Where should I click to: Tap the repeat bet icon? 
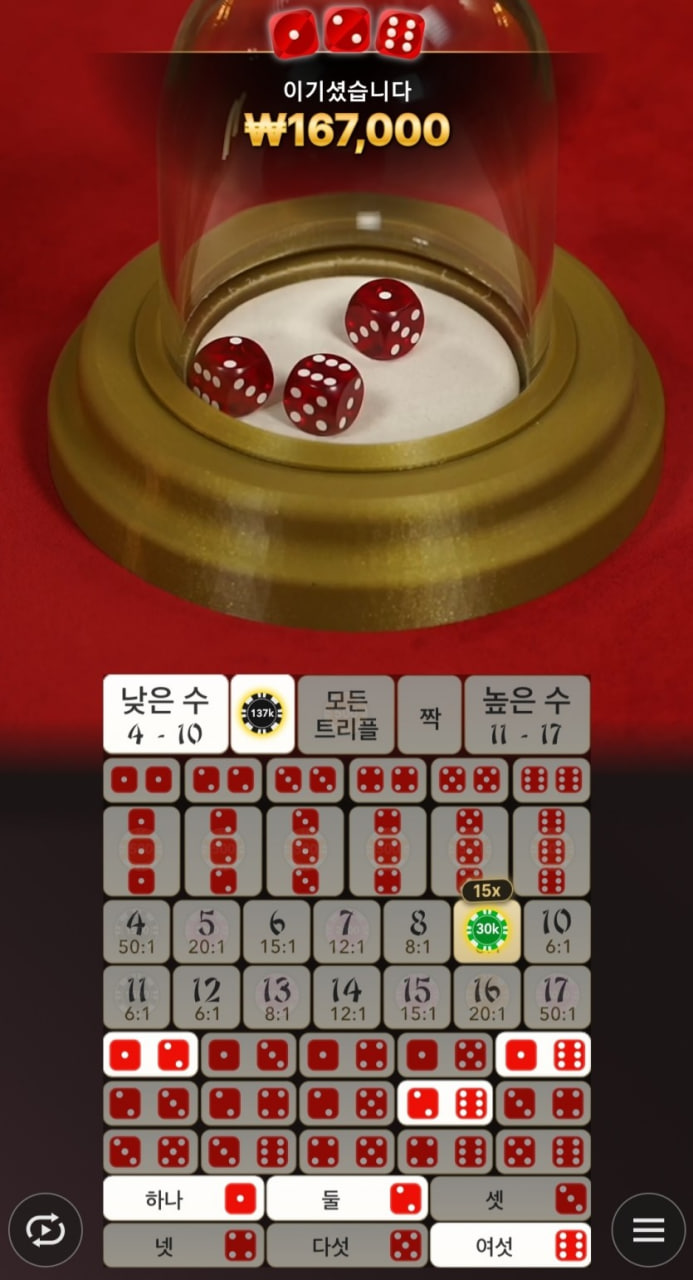pyautogui.click(x=45, y=1230)
